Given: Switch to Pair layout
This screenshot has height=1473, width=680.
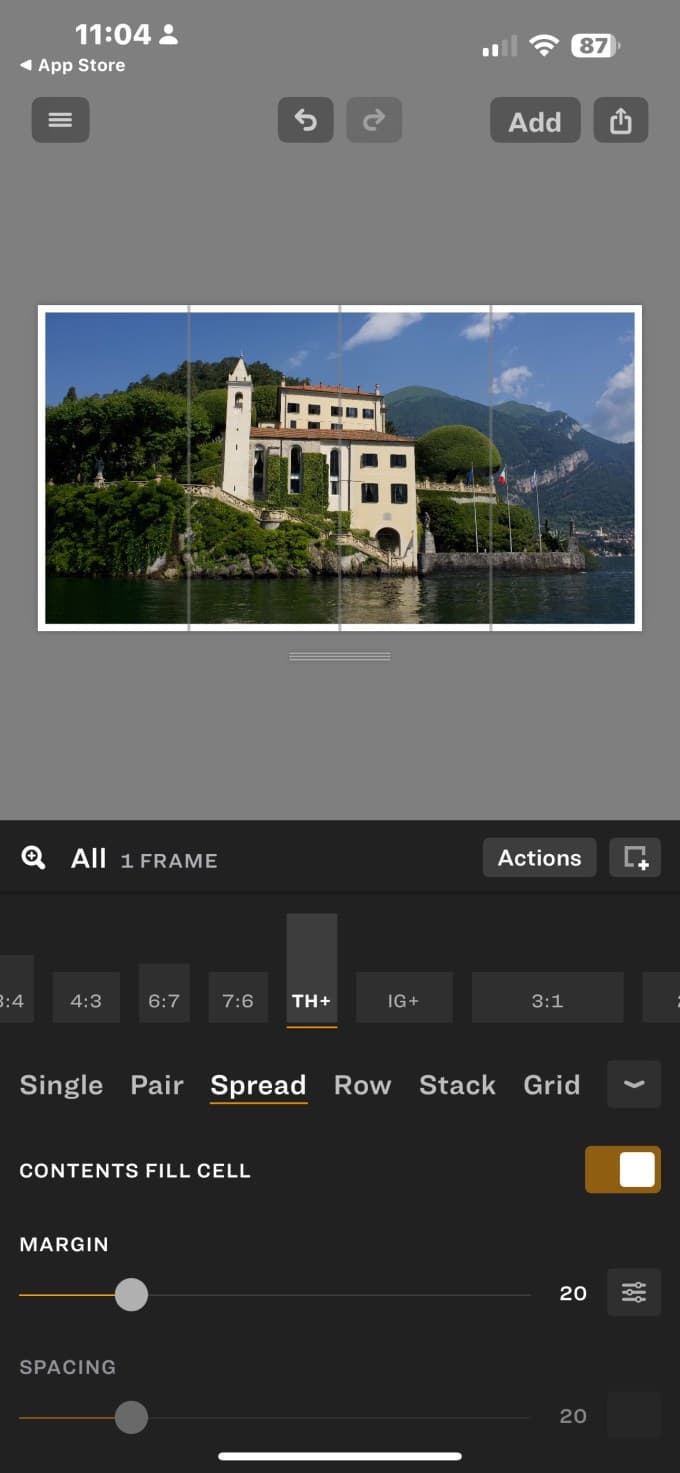Looking at the screenshot, I should point(157,1085).
